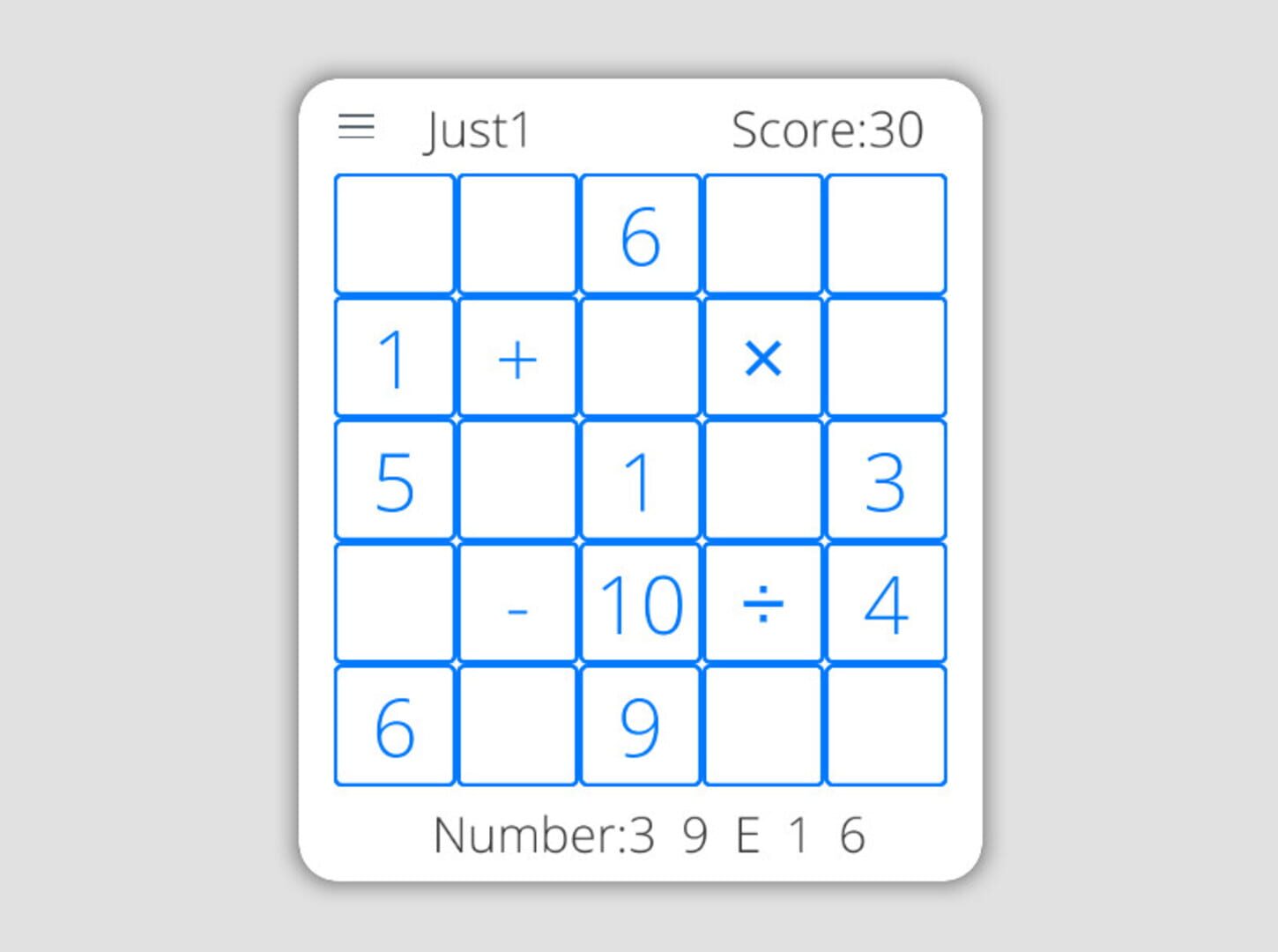
Task: Select the tile showing 5
Action: tap(394, 480)
